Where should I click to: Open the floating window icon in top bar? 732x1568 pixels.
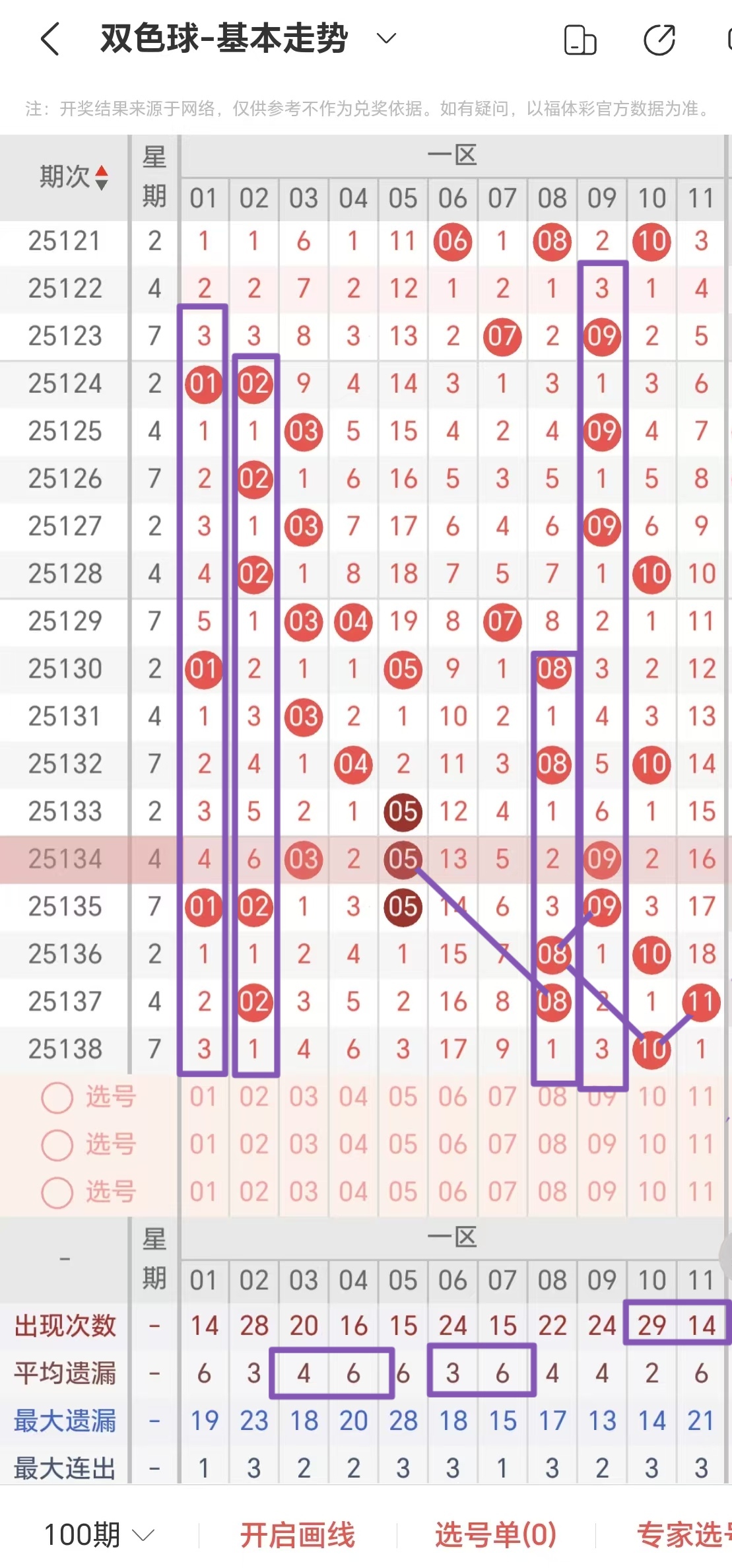[x=580, y=40]
